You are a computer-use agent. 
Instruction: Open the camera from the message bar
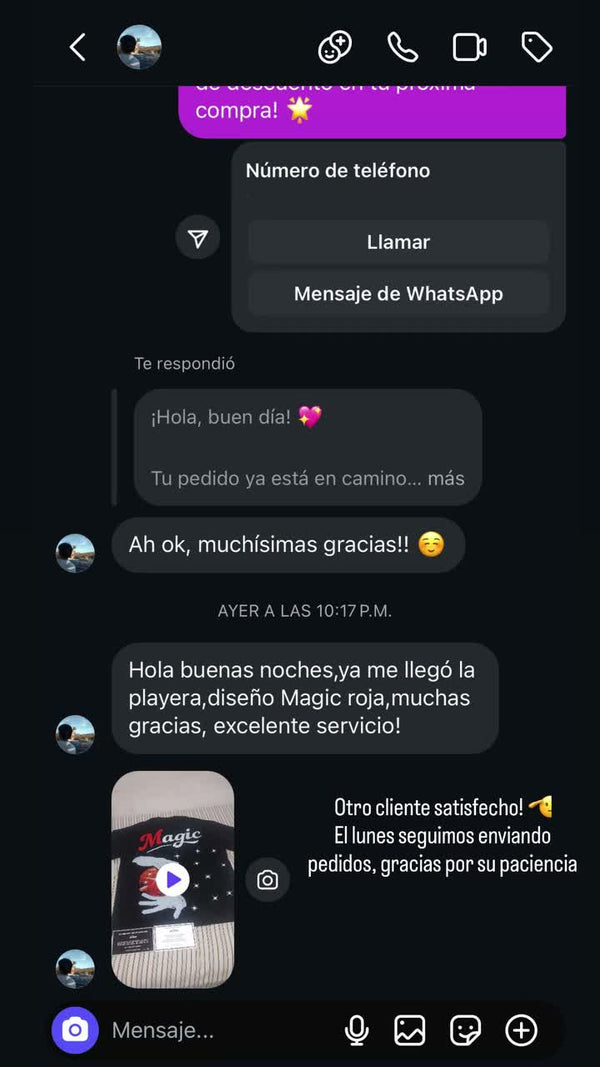(75, 1030)
